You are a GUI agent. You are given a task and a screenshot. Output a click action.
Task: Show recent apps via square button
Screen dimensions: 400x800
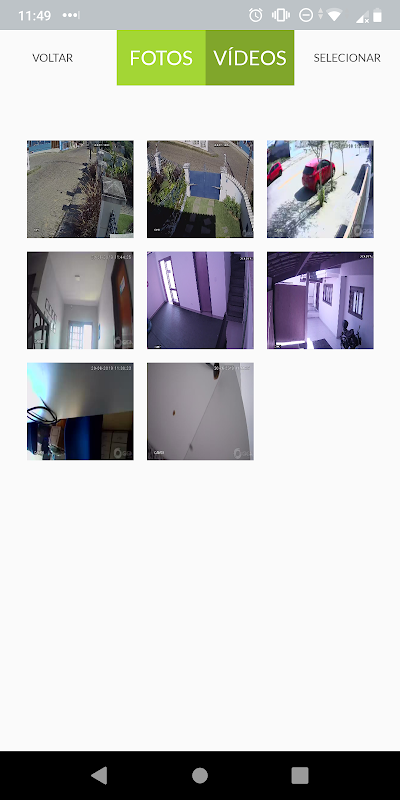click(300, 776)
